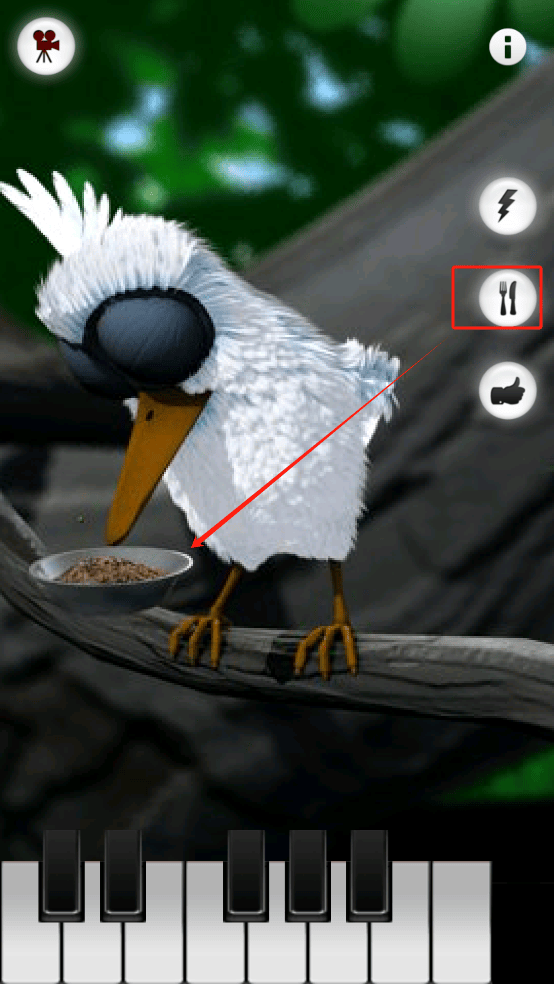Image resolution: width=554 pixels, height=984 pixels.
Task: Open the info button
Action: coord(508,46)
